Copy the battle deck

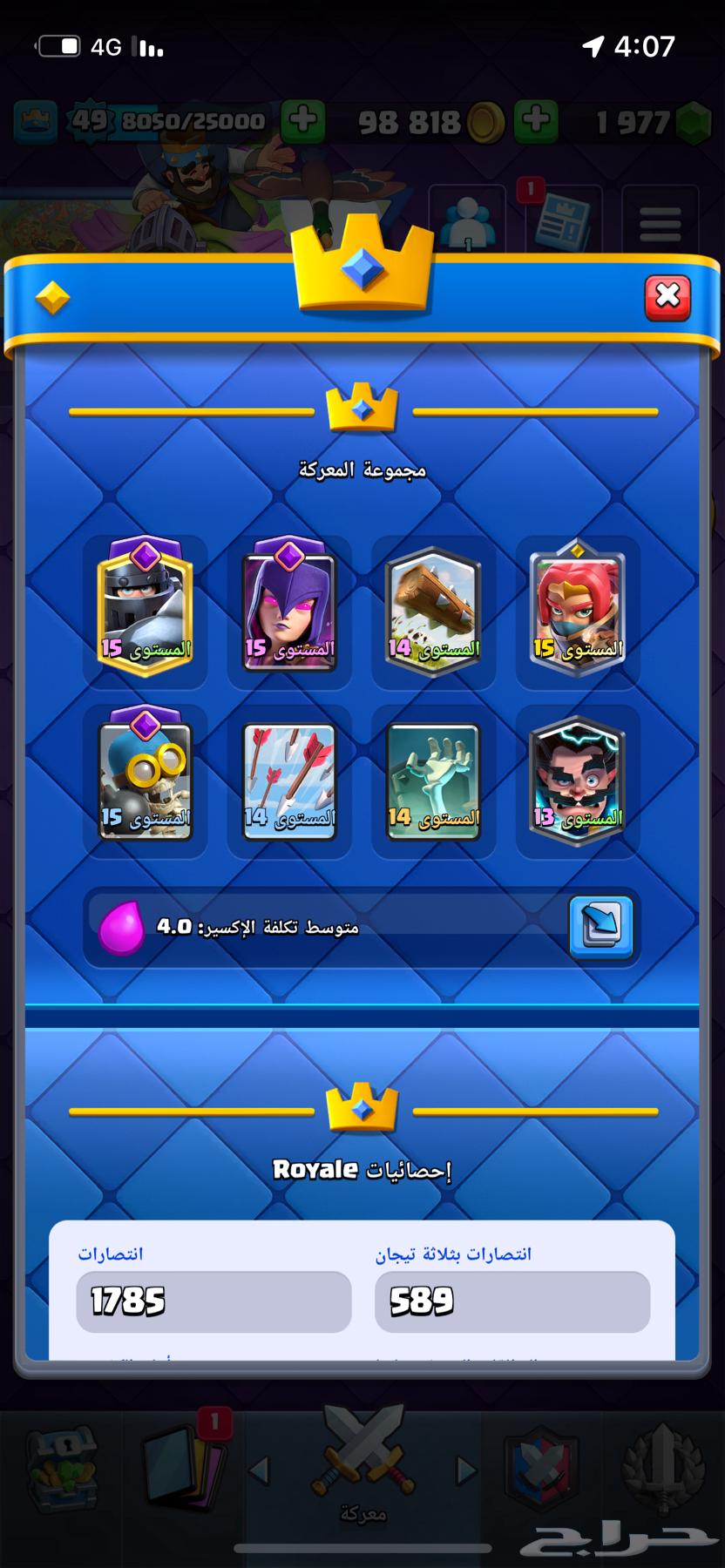[x=601, y=925]
